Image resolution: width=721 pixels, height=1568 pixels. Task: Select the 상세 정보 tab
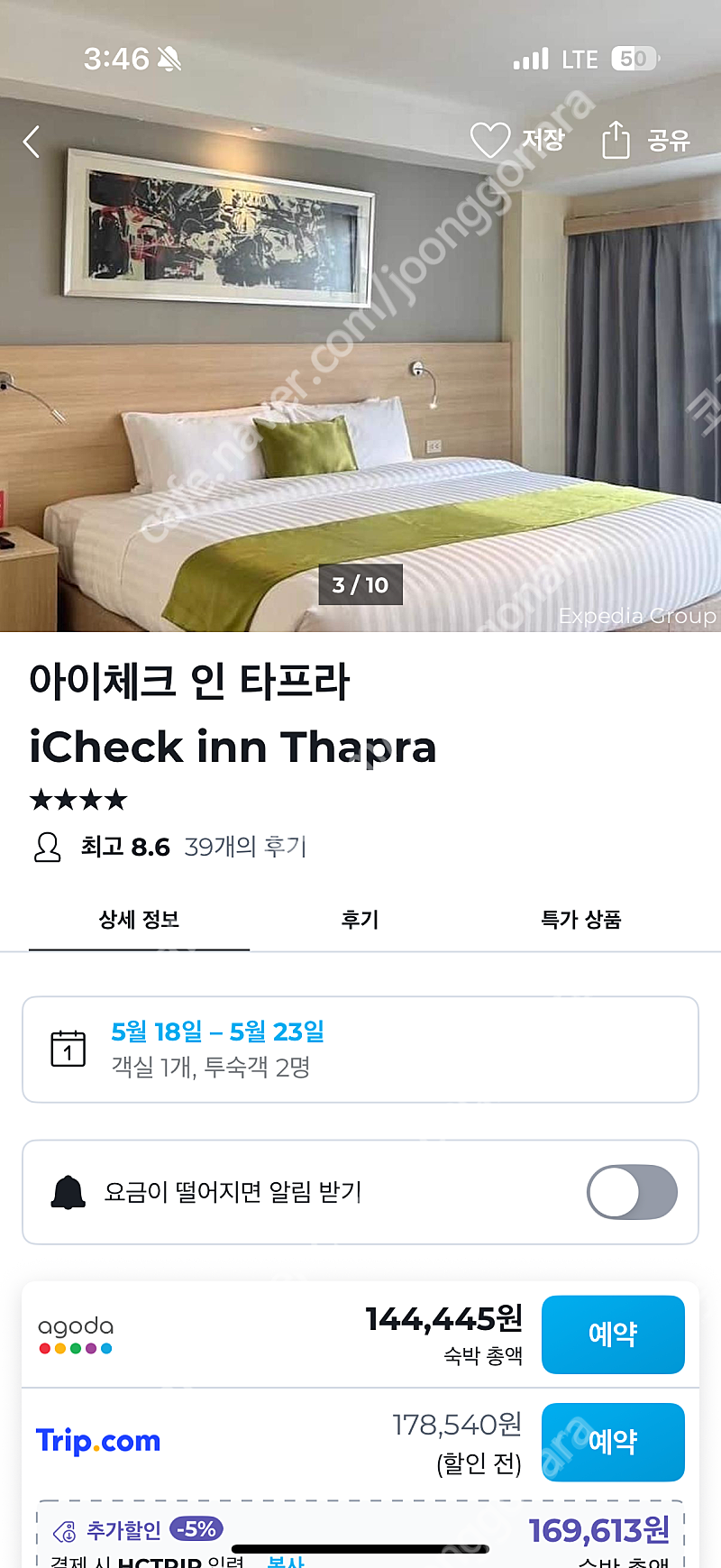click(139, 920)
